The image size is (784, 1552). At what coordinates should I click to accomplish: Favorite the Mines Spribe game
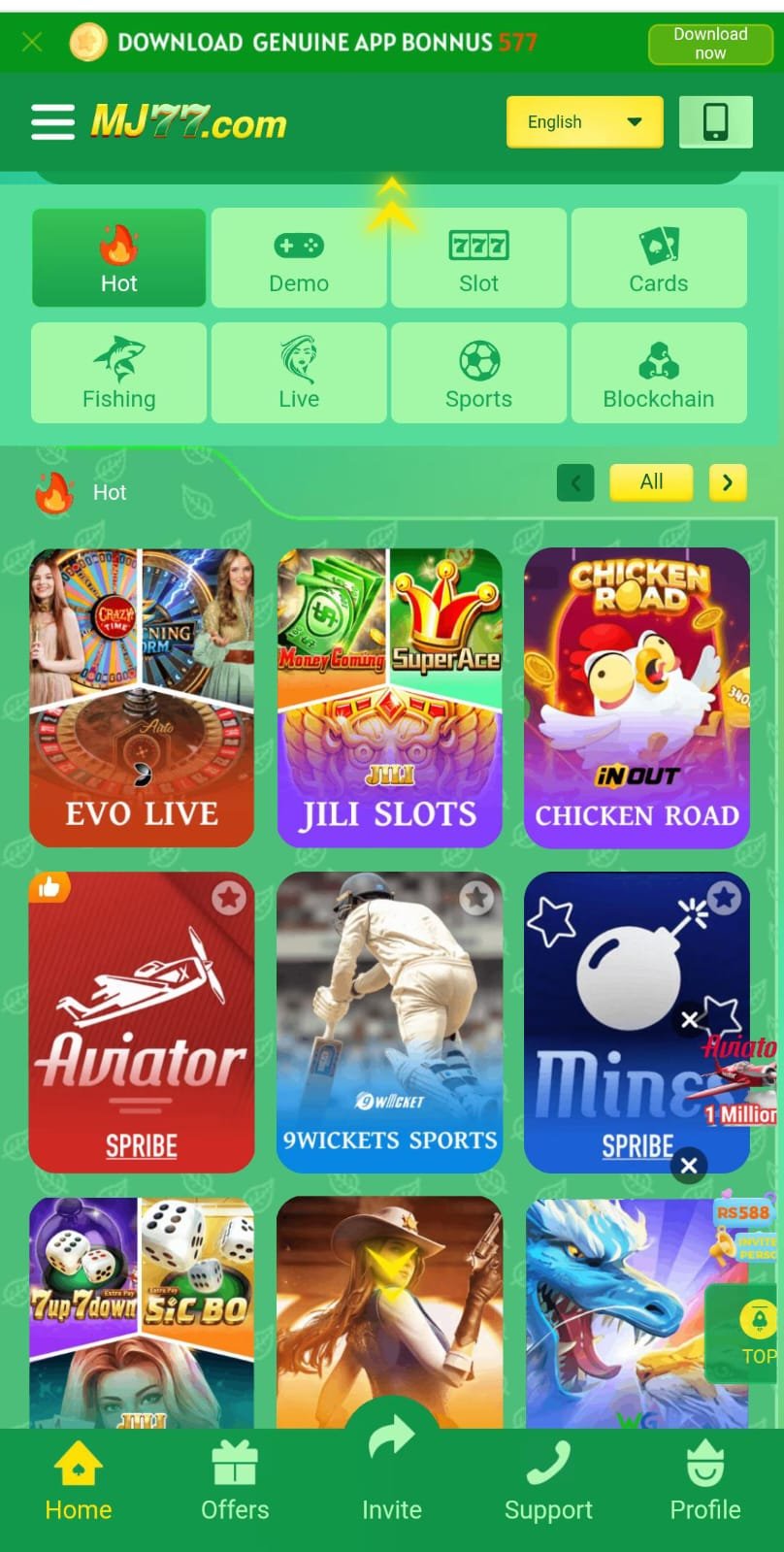(x=724, y=899)
